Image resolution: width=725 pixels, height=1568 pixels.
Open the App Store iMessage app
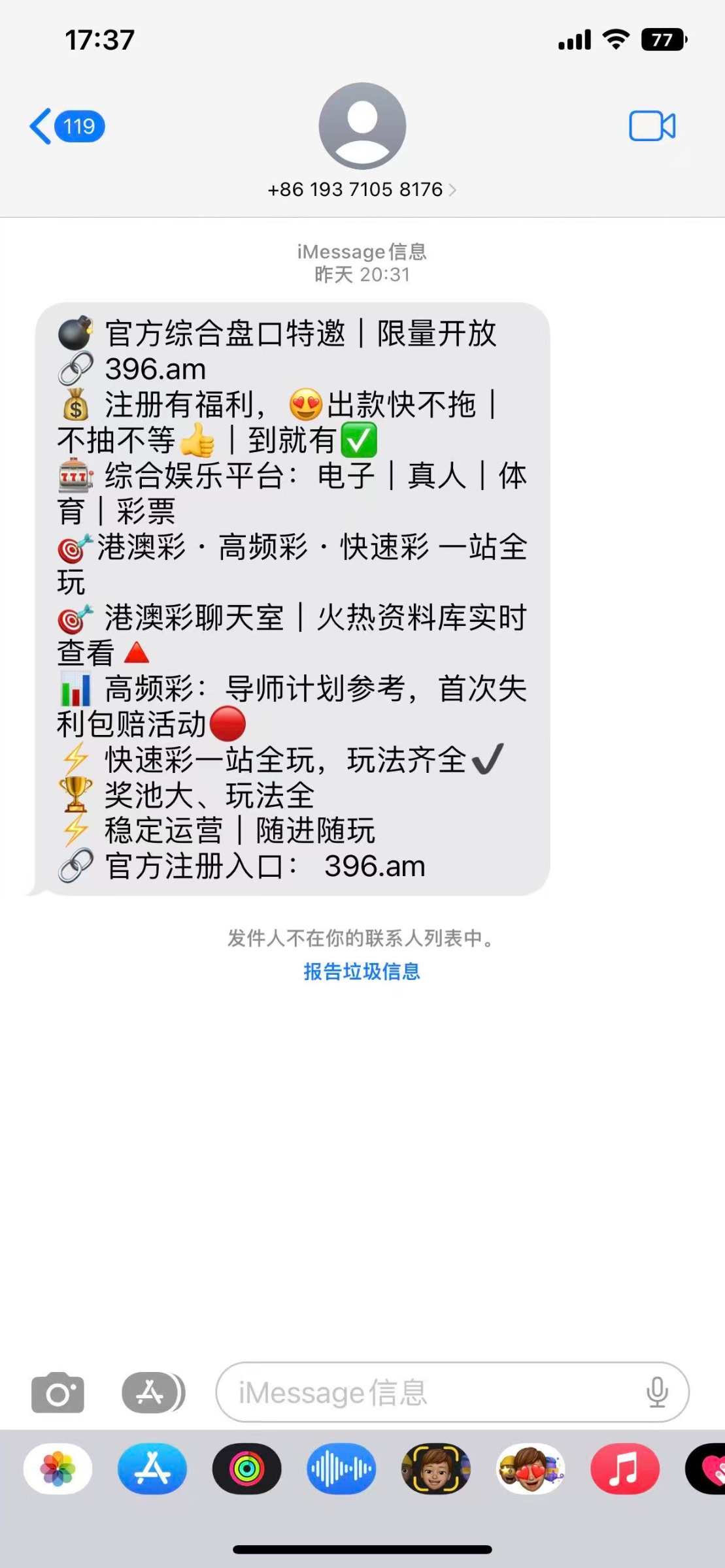point(152,1469)
